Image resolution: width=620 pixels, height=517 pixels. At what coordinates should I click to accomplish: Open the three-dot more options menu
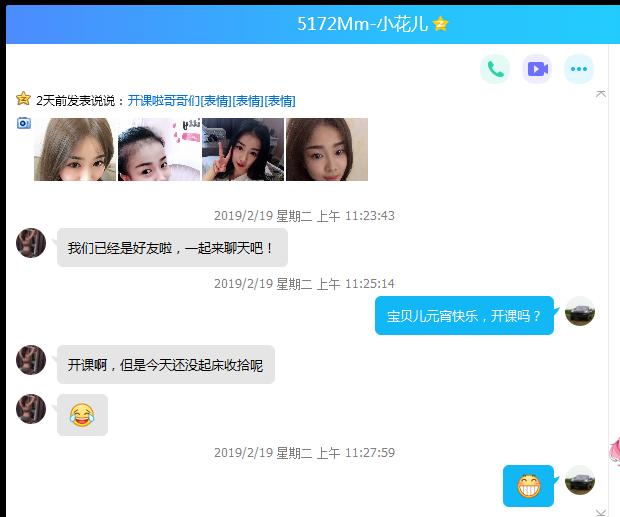[x=579, y=69]
